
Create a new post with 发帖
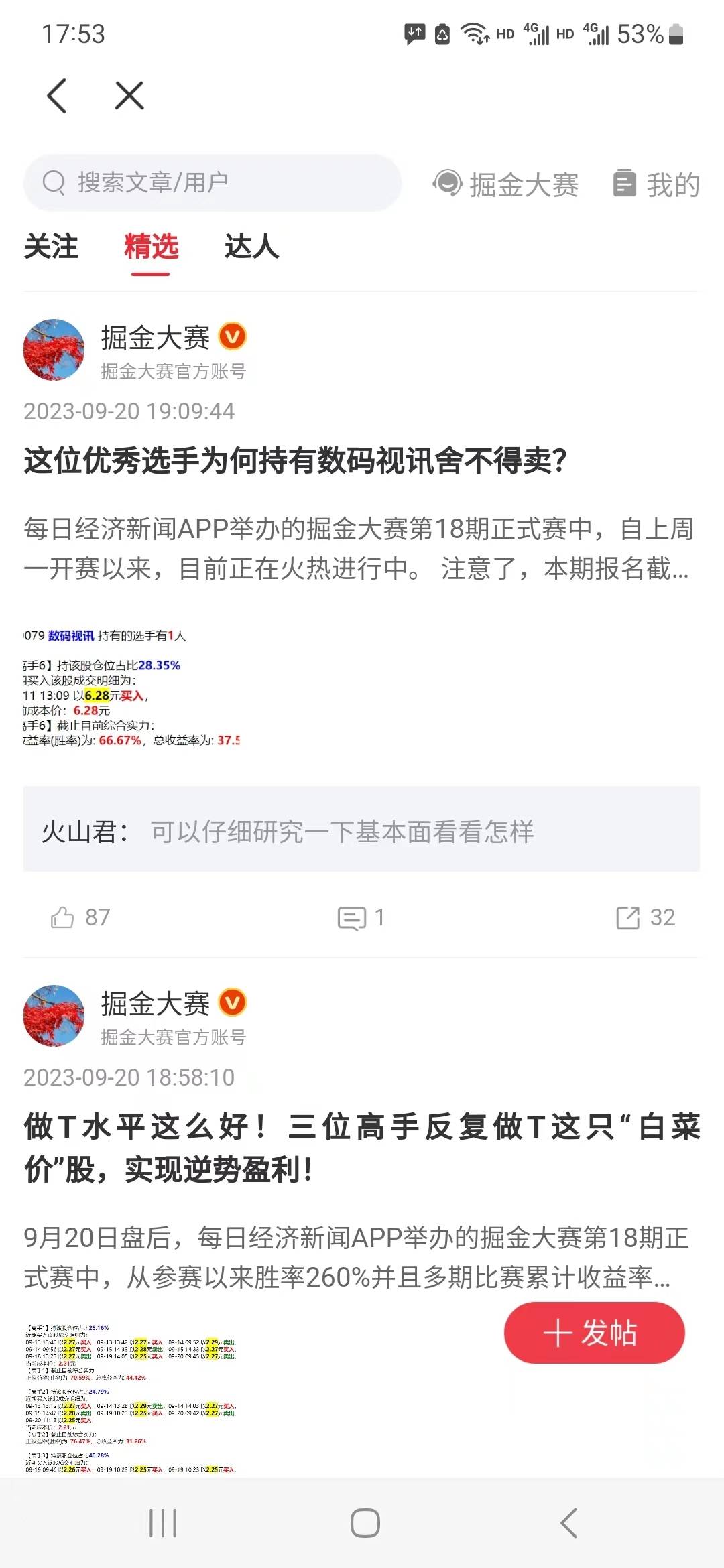(x=594, y=1333)
